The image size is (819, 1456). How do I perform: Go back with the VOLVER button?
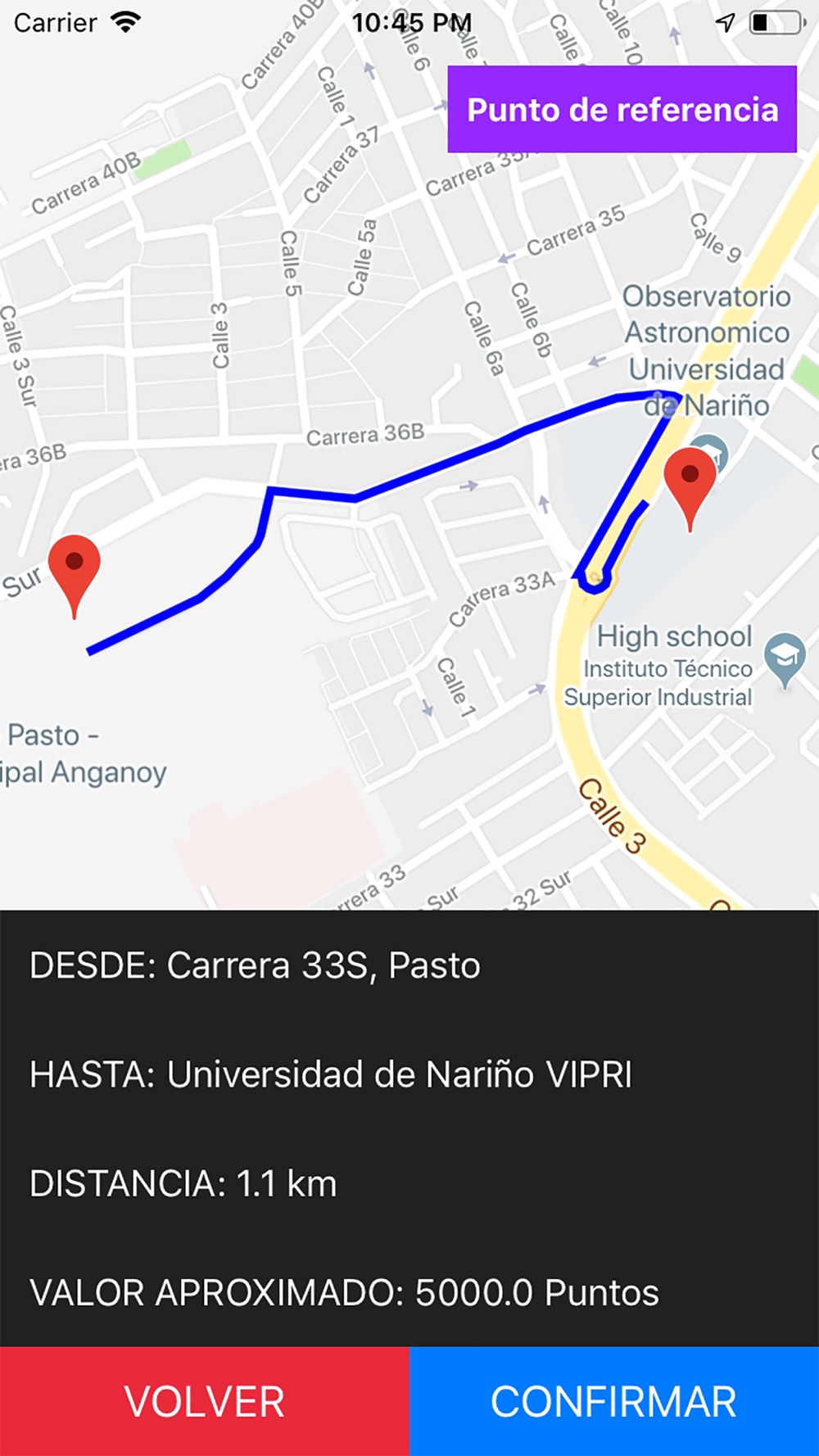(205, 1401)
